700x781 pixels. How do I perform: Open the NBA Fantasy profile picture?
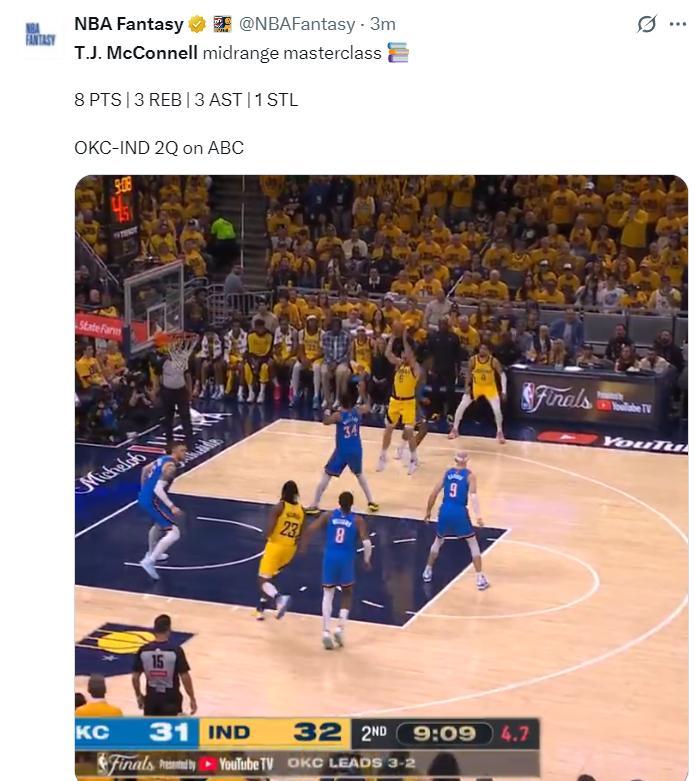point(40,34)
